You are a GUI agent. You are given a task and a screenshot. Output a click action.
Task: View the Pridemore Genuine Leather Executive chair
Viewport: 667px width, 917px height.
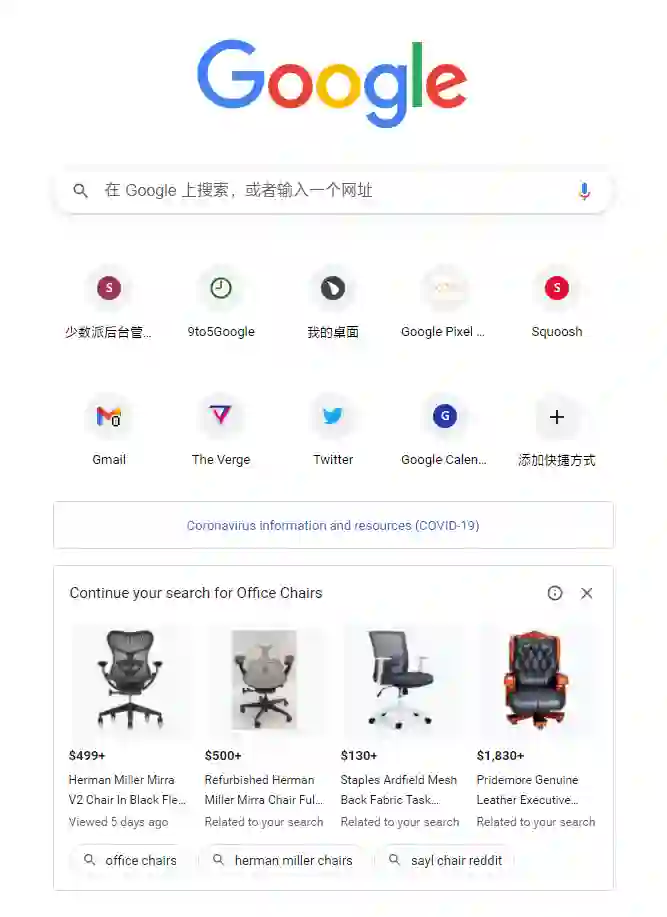click(x=537, y=680)
